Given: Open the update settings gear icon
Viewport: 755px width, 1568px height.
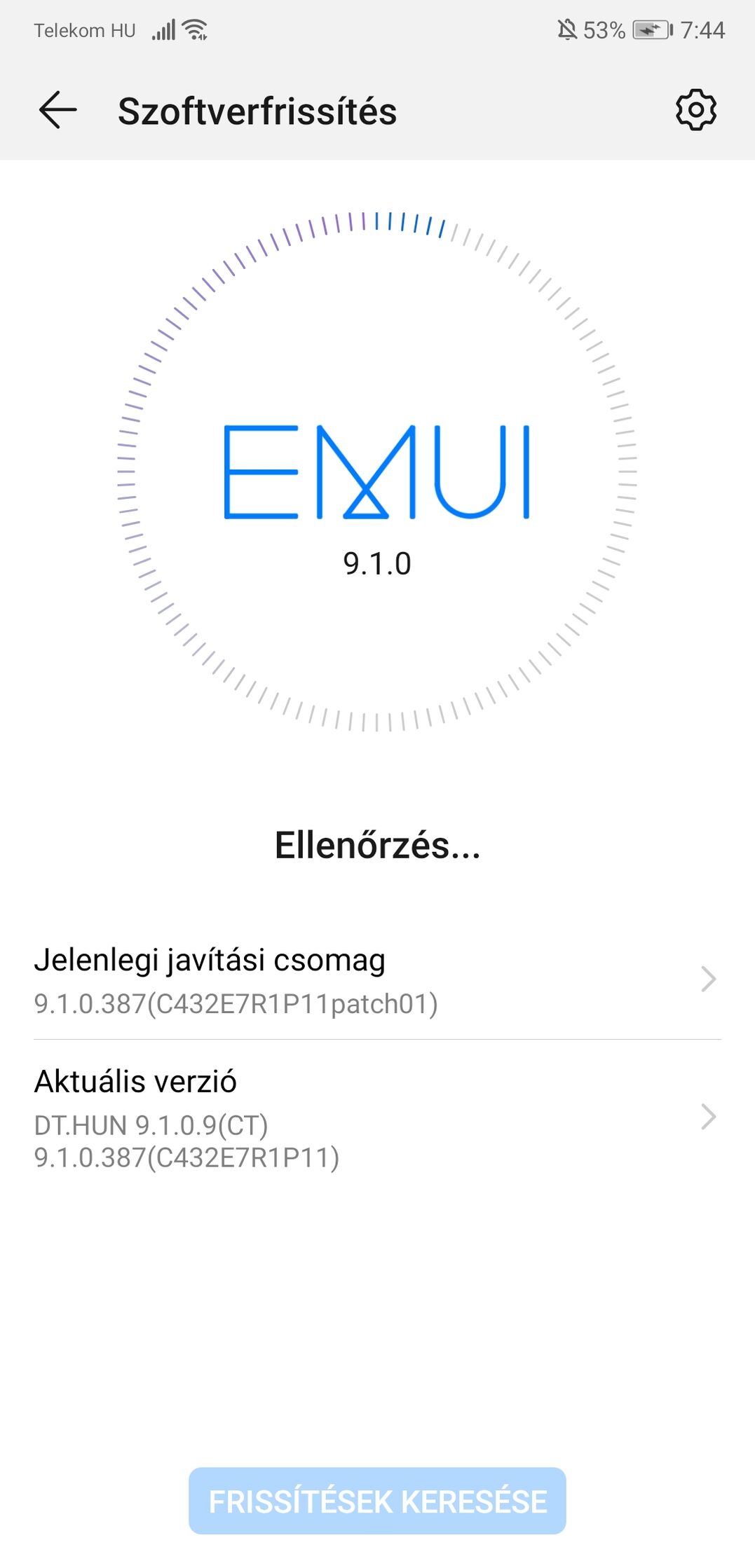Looking at the screenshot, I should pos(695,110).
